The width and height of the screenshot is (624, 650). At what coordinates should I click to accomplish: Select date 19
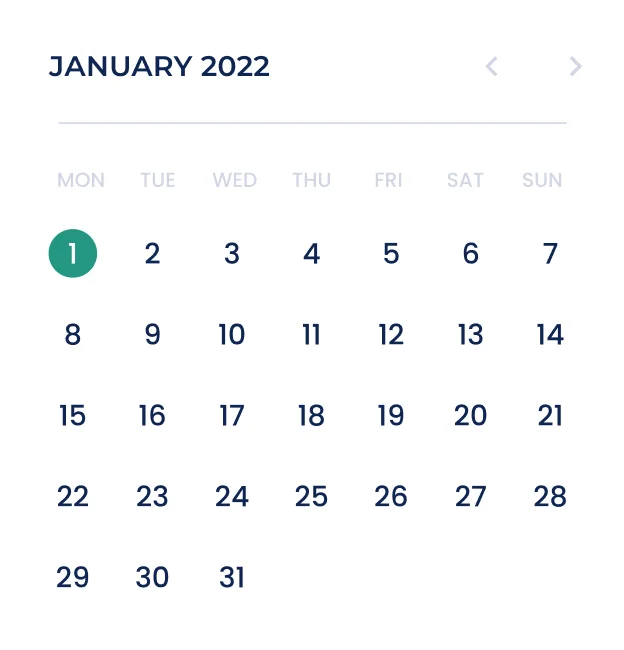tap(391, 416)
